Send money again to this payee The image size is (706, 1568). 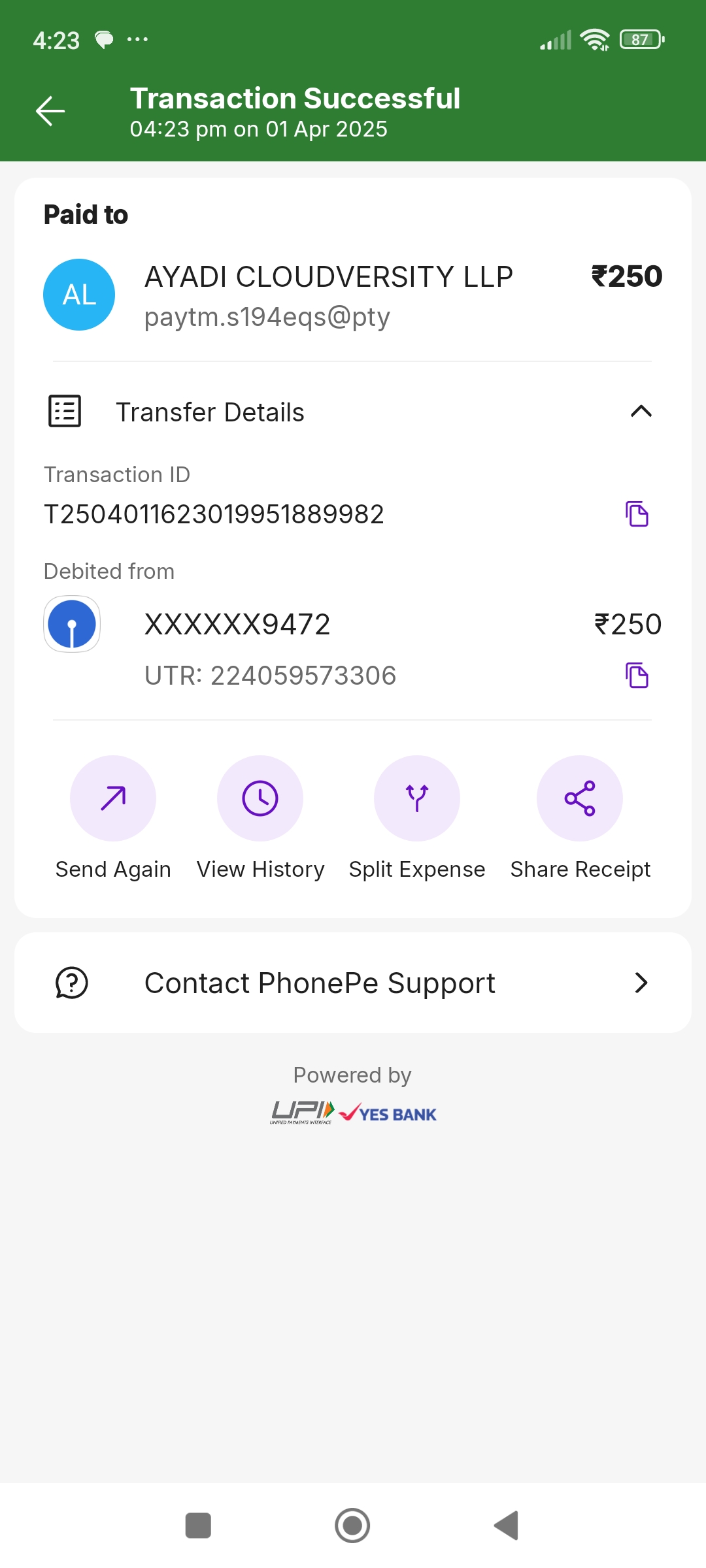coord(113,798)
